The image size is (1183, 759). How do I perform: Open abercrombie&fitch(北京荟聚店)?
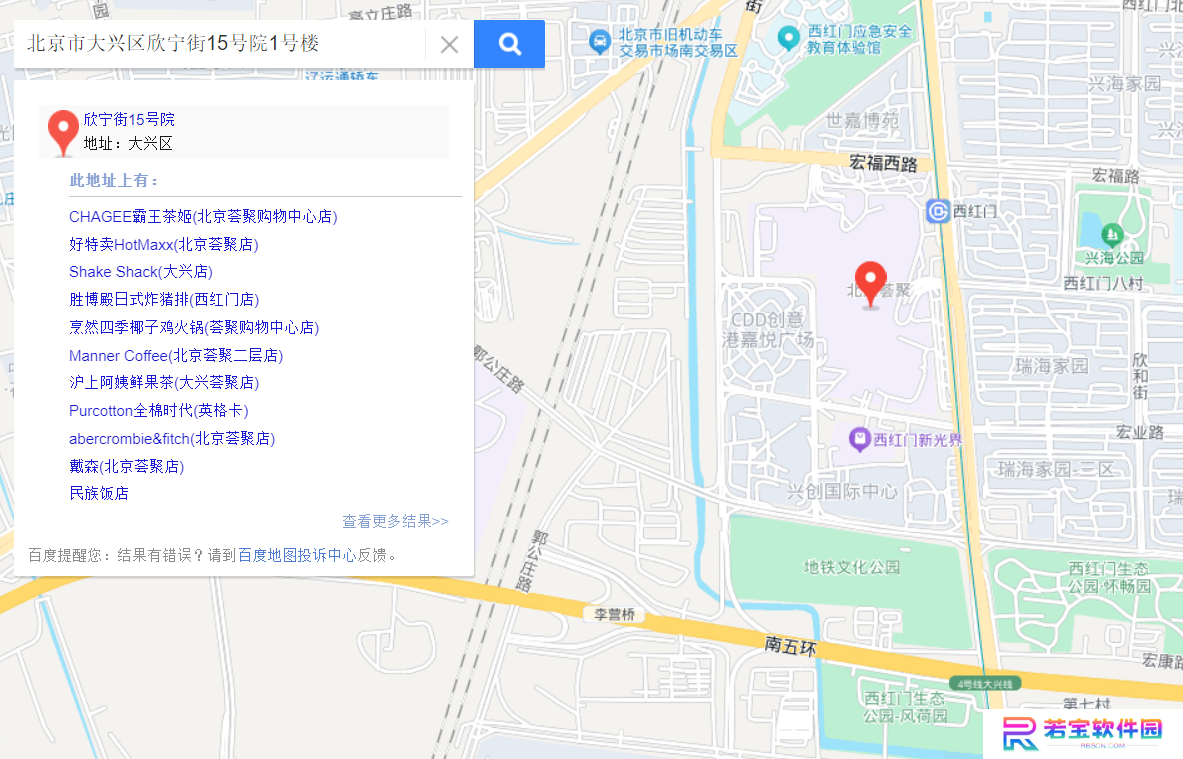point(172,438)
